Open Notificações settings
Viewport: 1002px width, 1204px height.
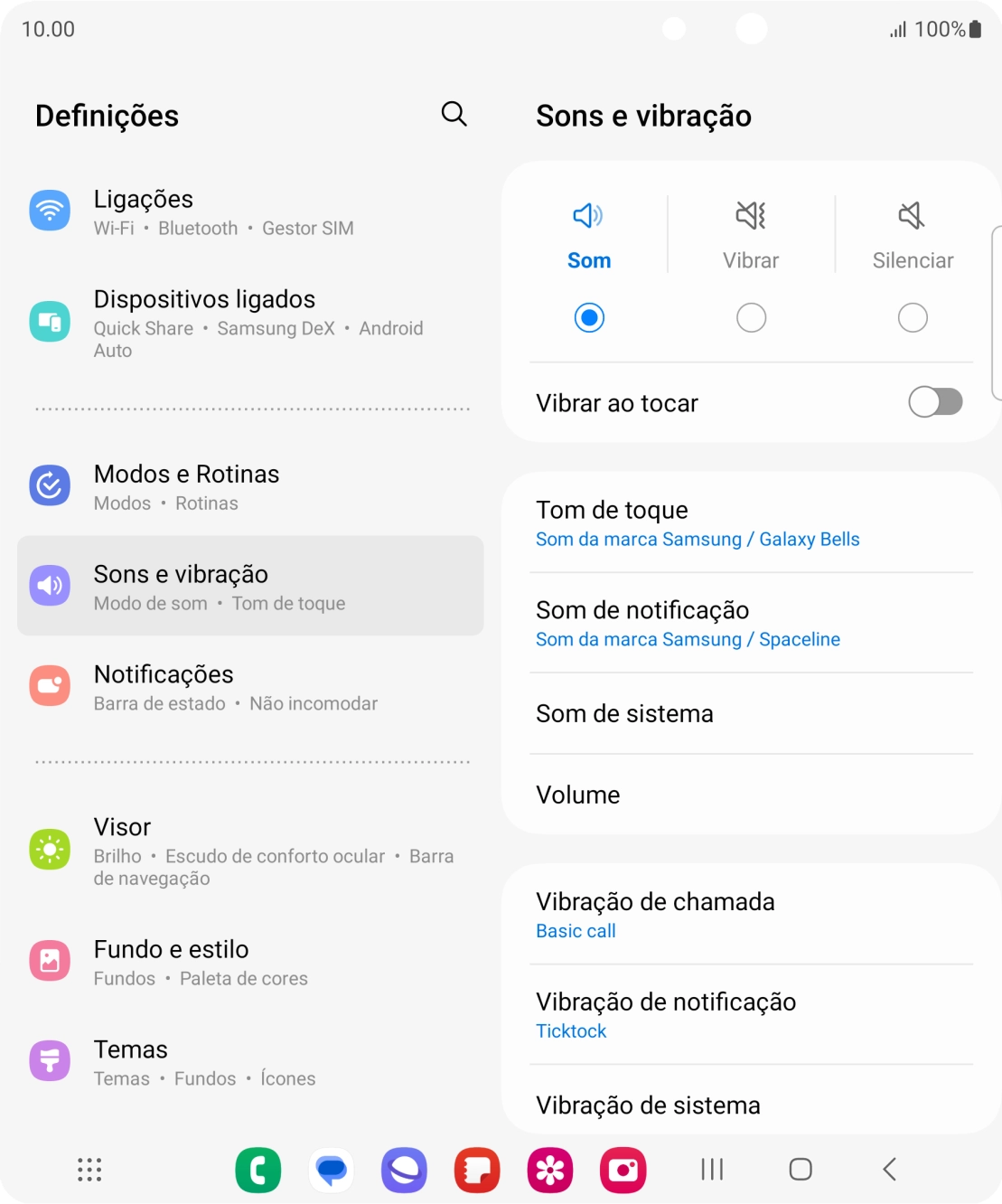(x=249, y=687)
